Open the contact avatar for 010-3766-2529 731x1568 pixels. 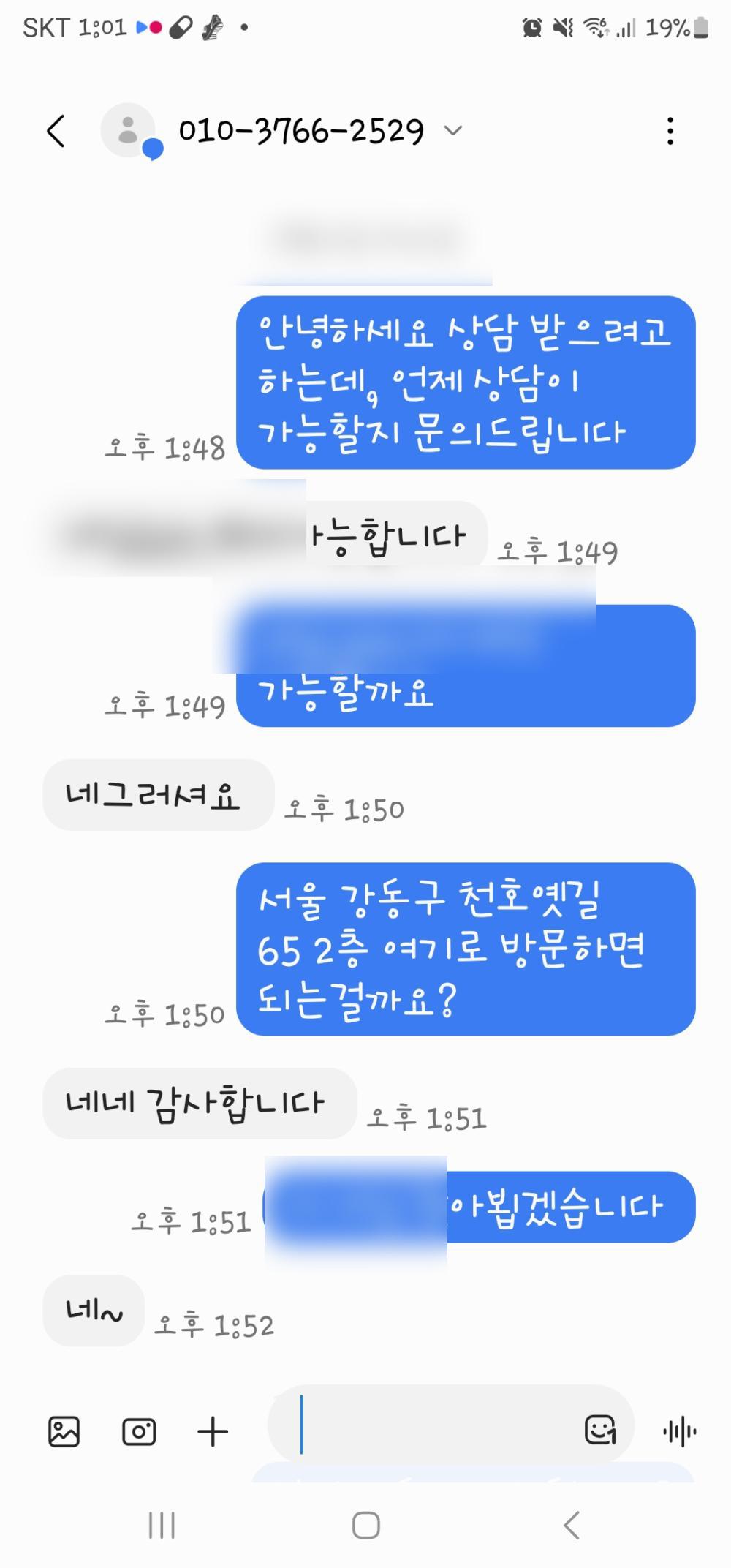point(129,131)
